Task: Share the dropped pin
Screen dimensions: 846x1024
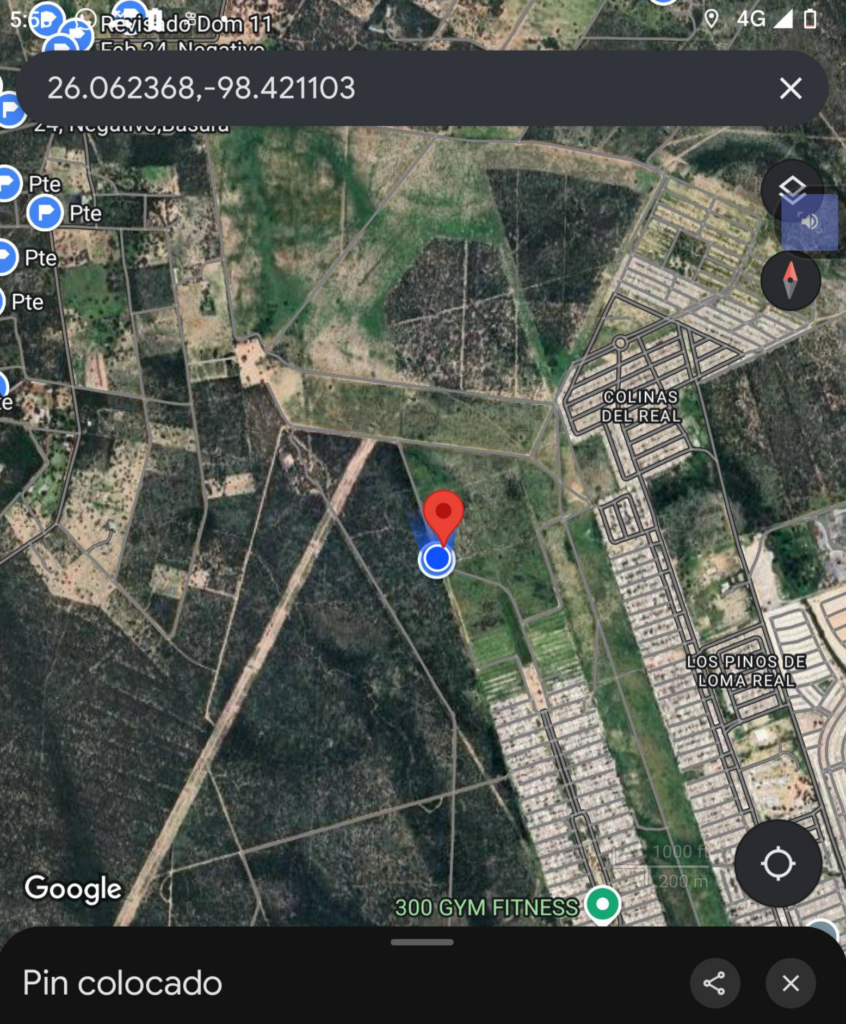Action: pyautogui.click(x=714, y=983)
